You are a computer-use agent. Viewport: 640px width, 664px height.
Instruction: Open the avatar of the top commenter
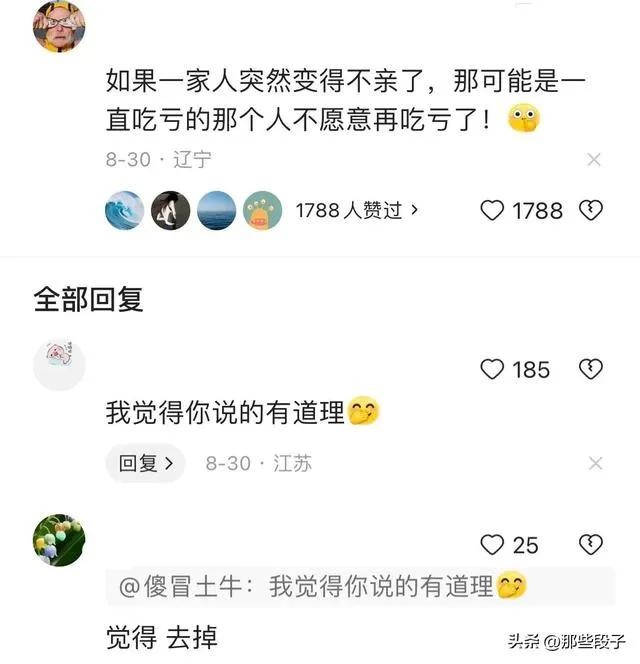(59, 26)
